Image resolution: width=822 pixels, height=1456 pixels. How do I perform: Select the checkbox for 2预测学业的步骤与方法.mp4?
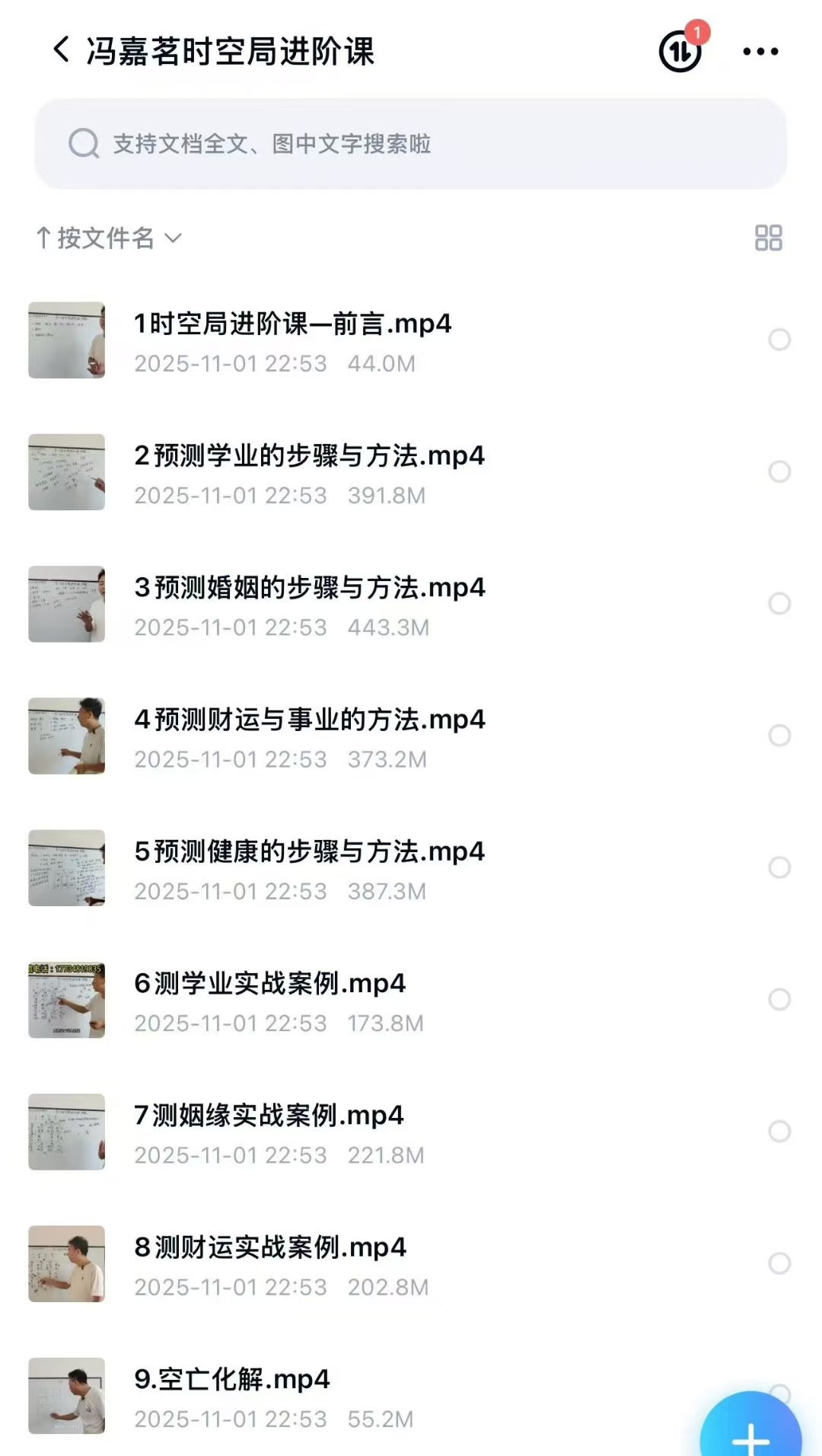[779, 471]
